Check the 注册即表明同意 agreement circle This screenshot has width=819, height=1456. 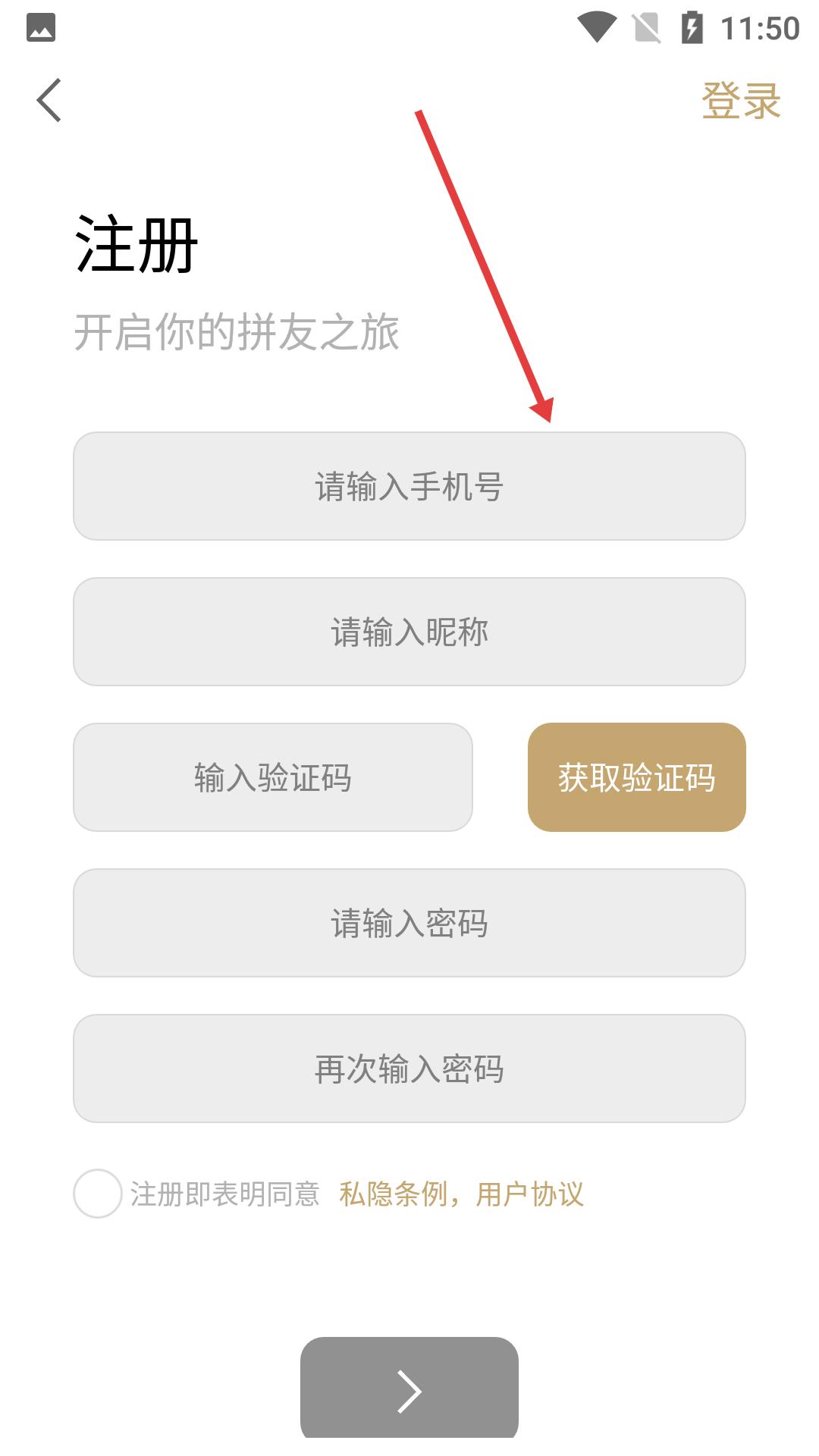[98, 1194]
